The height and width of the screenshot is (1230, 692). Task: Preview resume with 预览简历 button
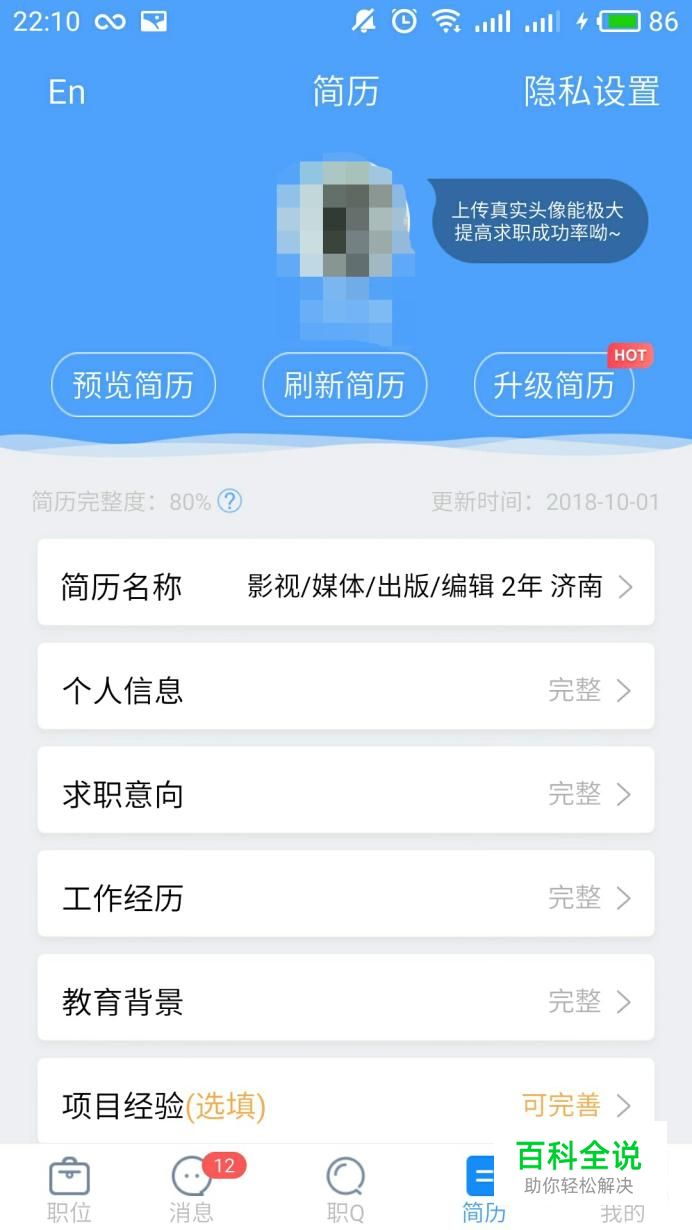click(x=133, y=385)
